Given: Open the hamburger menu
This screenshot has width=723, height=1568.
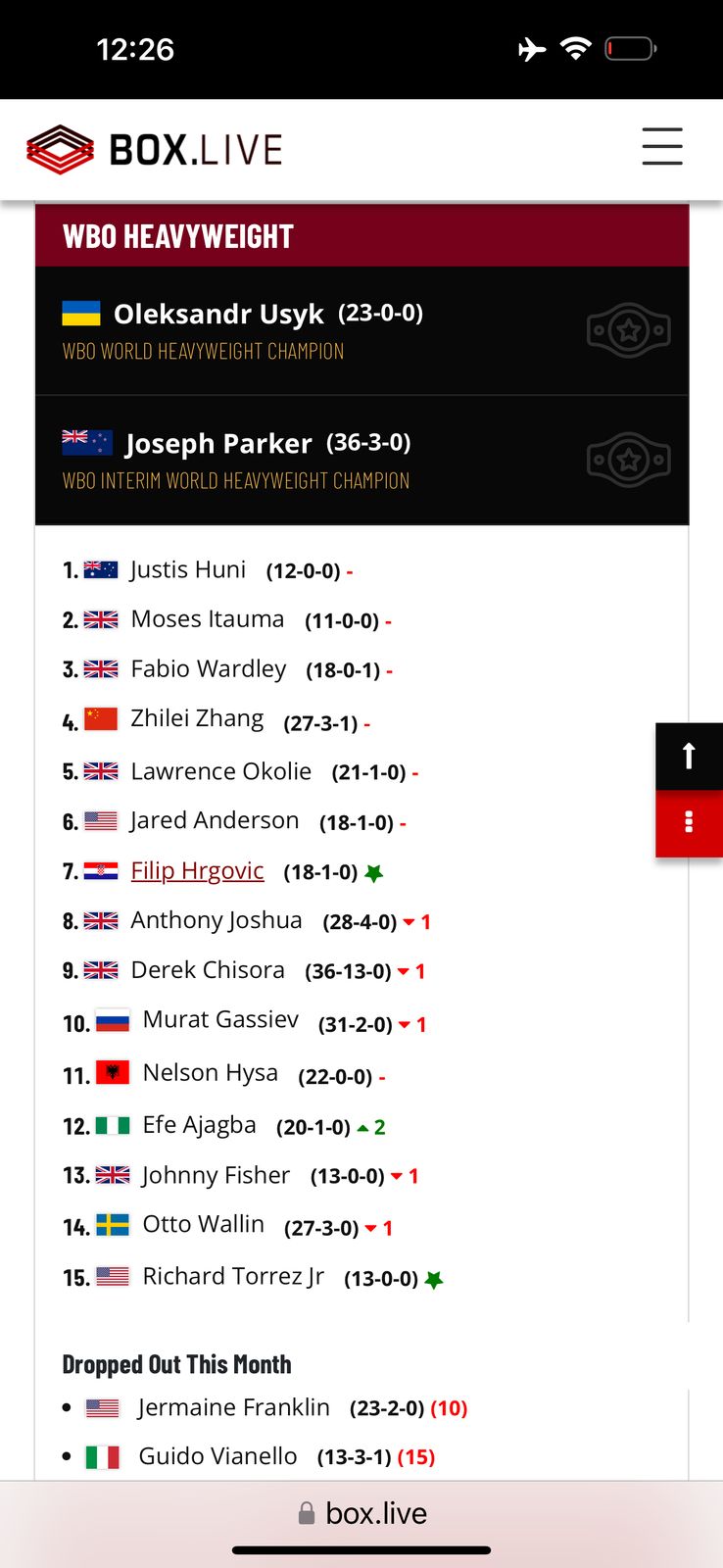Looking at the screenshot, I should [x=661, y=147].
